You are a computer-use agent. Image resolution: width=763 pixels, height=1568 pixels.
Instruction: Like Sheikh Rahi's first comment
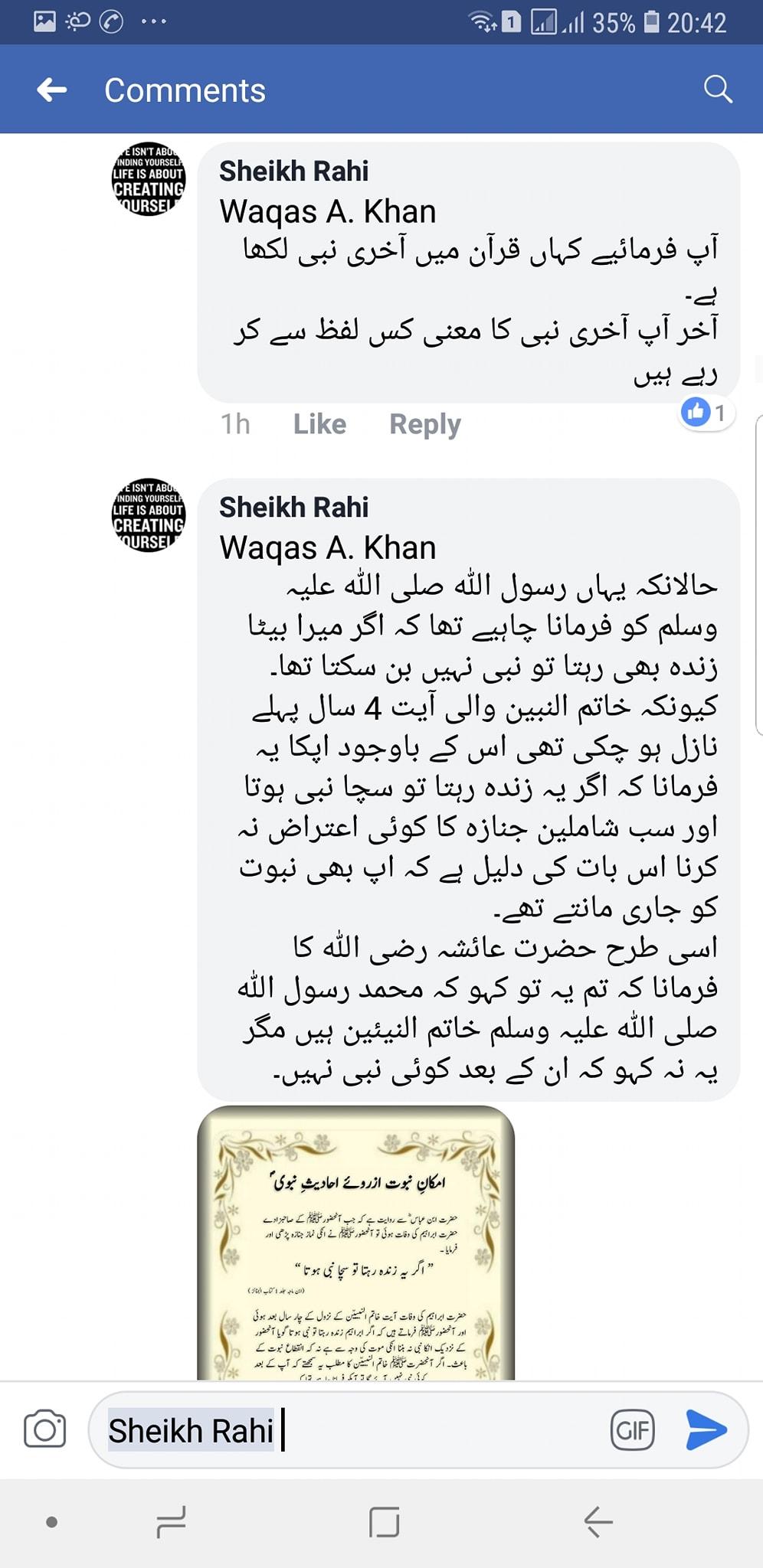pos(319,424)
